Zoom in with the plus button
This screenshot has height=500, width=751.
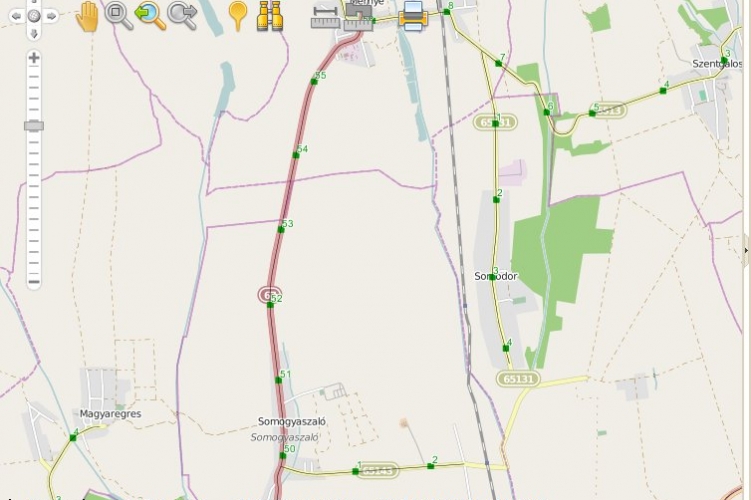coord(34,58)
